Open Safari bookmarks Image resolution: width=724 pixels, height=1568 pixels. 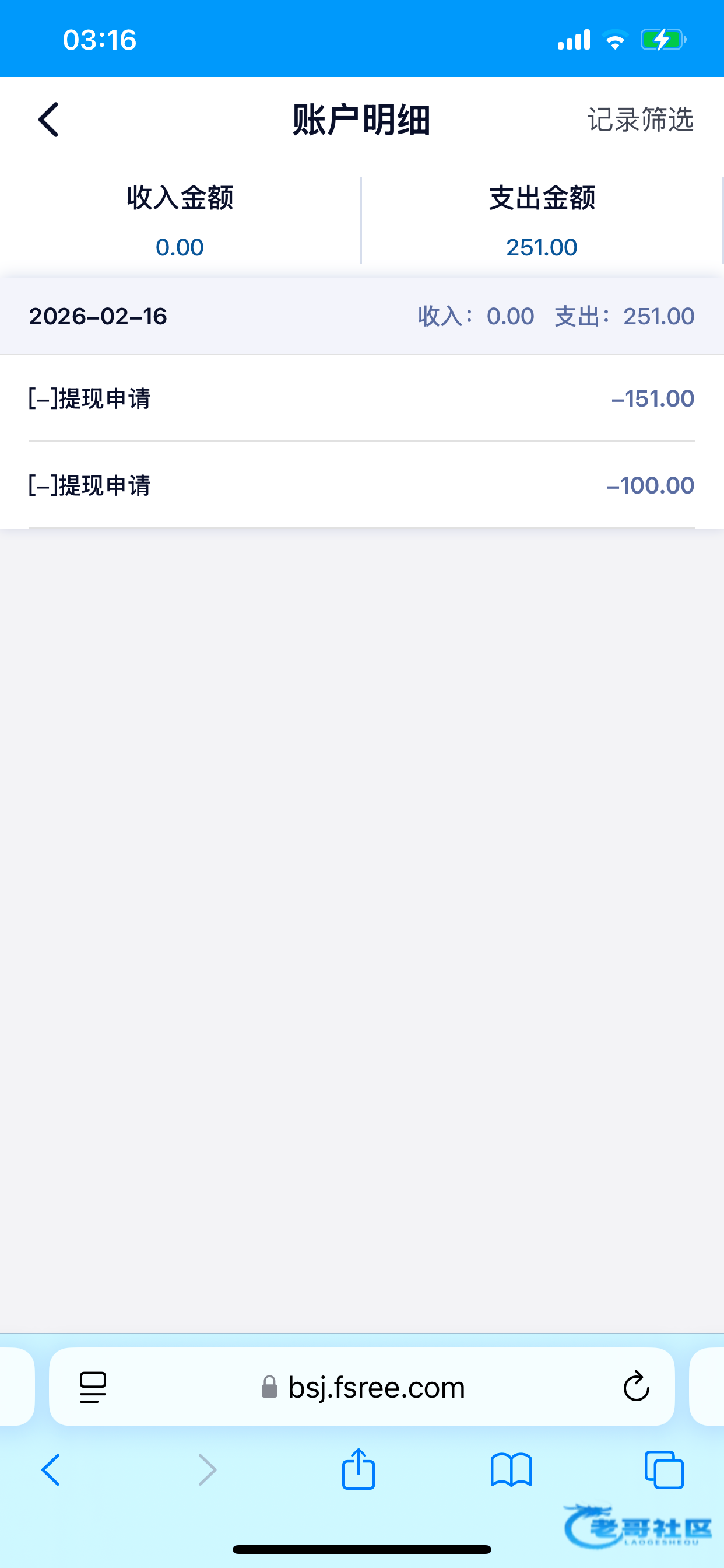511,1470
